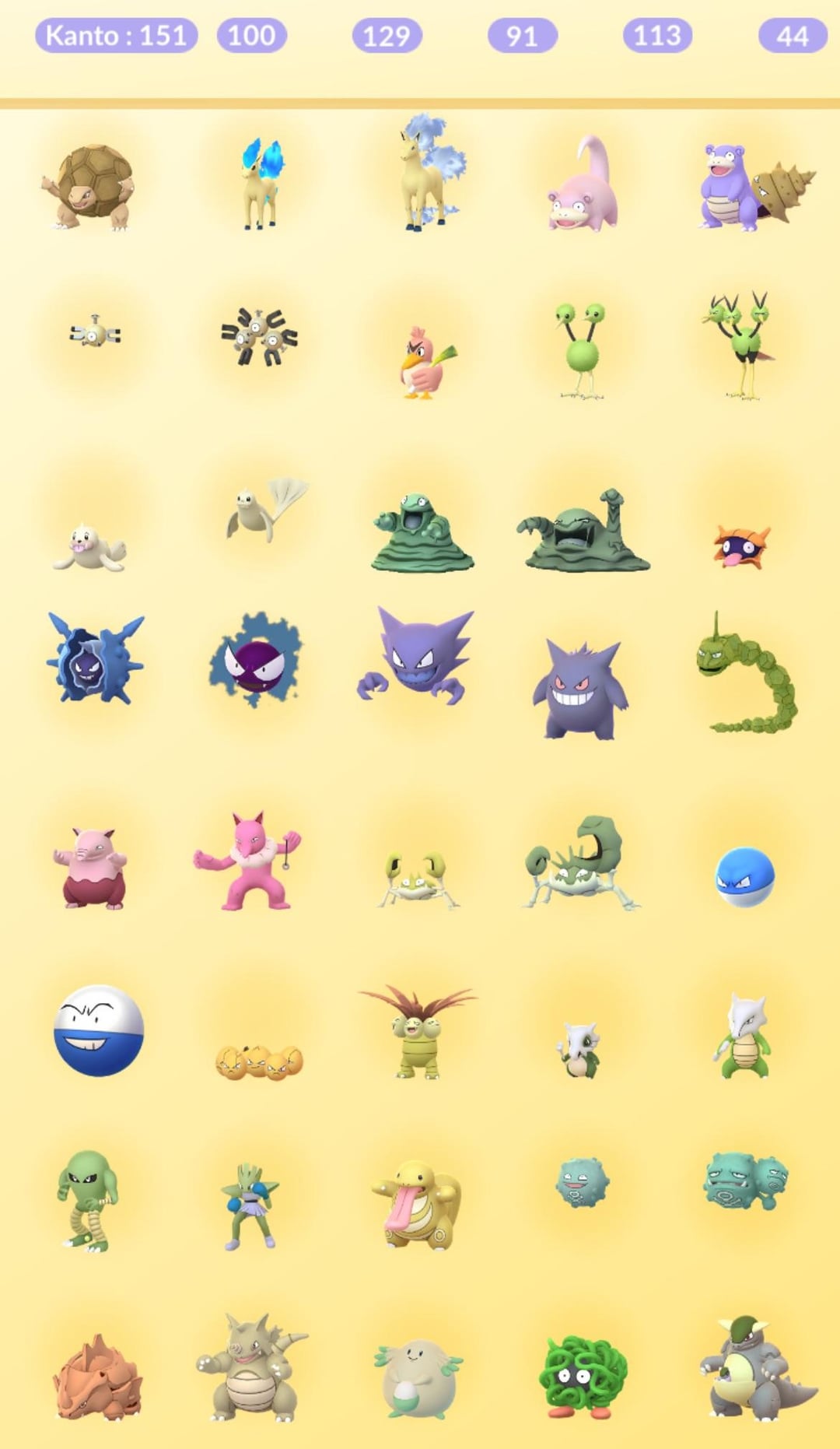Image resolution: width=840 pixels, height=1449 pixels.
Task: Select the 91 region chip
Action: tap(522, 36)
